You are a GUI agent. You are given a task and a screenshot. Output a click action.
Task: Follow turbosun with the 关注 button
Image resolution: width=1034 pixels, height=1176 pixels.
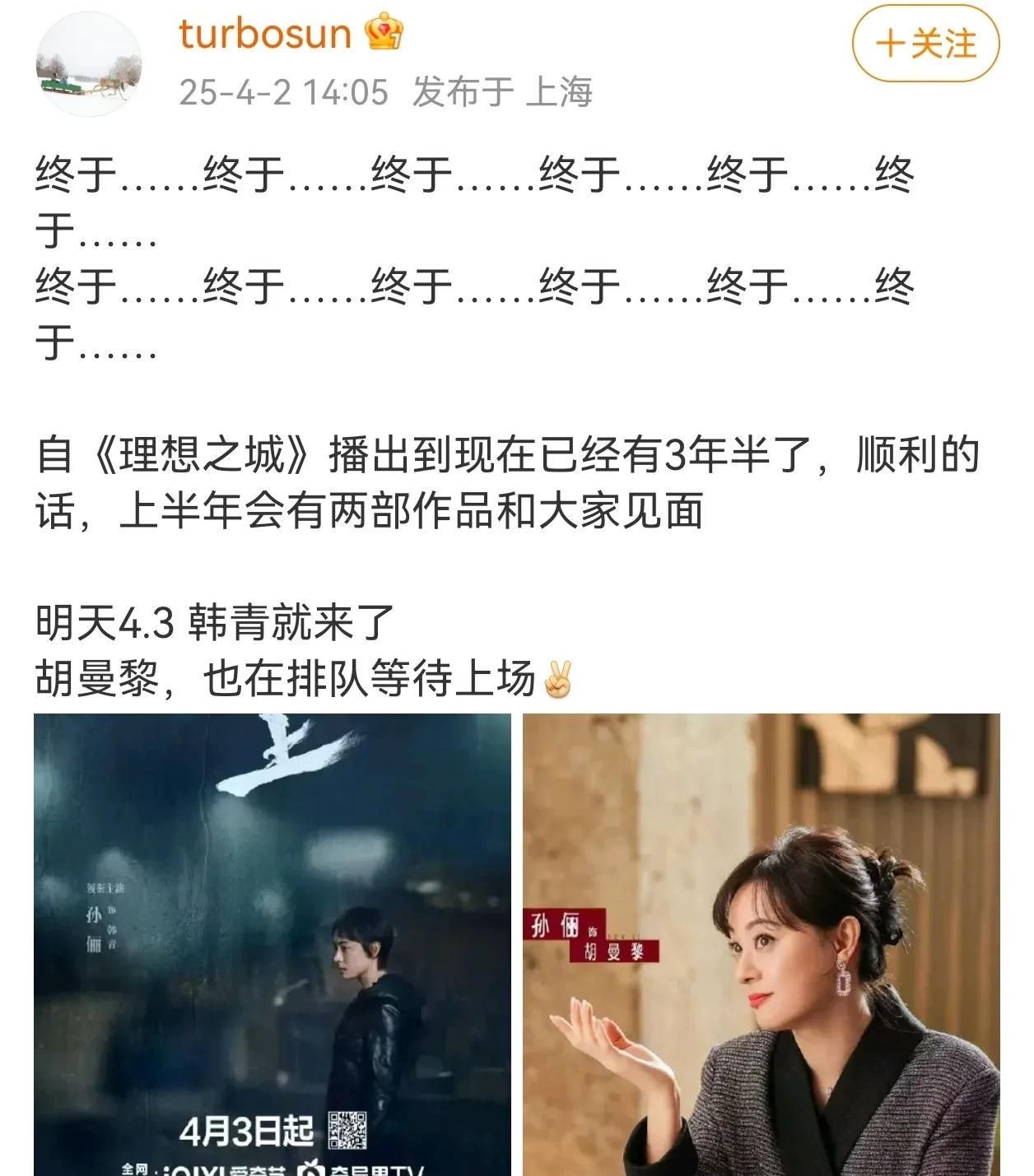pyautogui.click(x=925, y=43)
